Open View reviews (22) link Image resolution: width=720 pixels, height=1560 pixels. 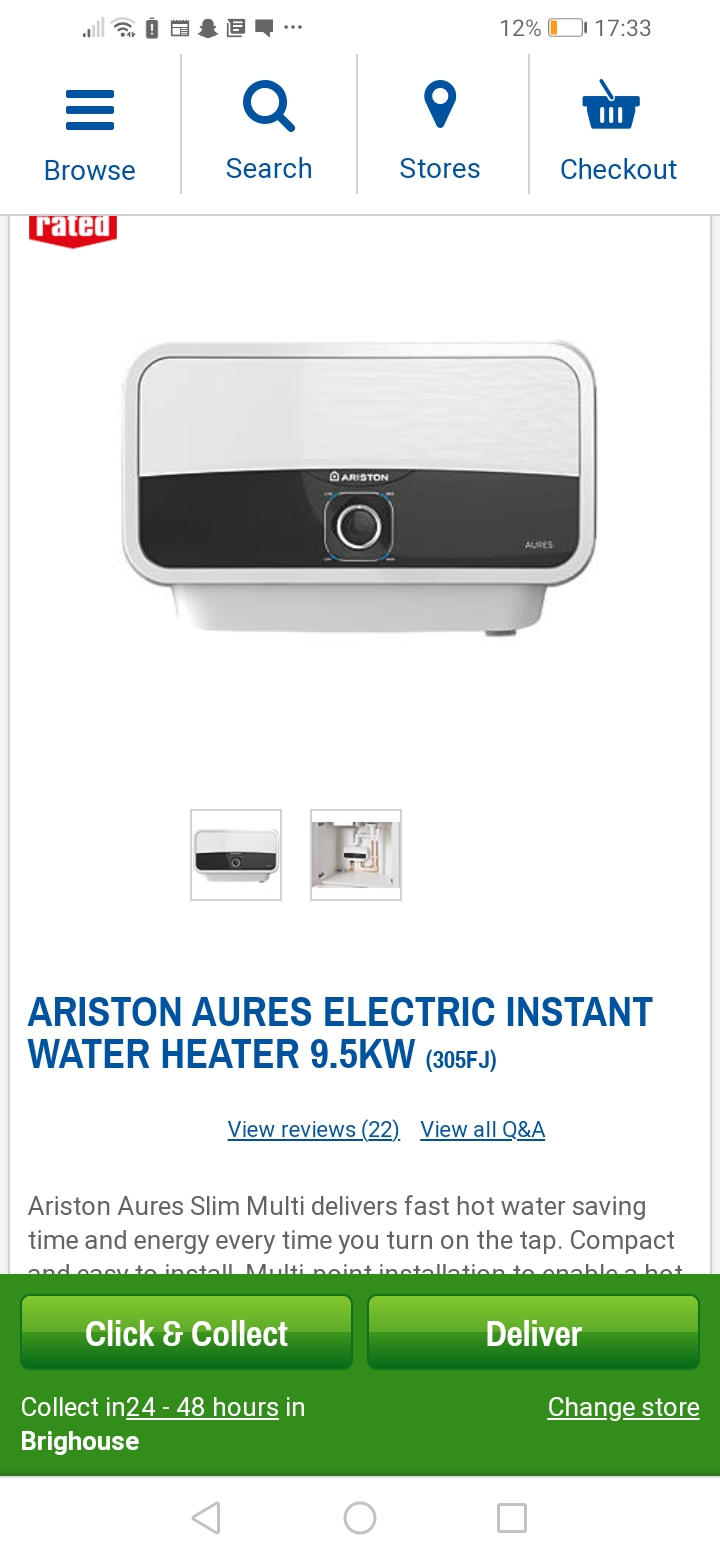point(313,1130)
